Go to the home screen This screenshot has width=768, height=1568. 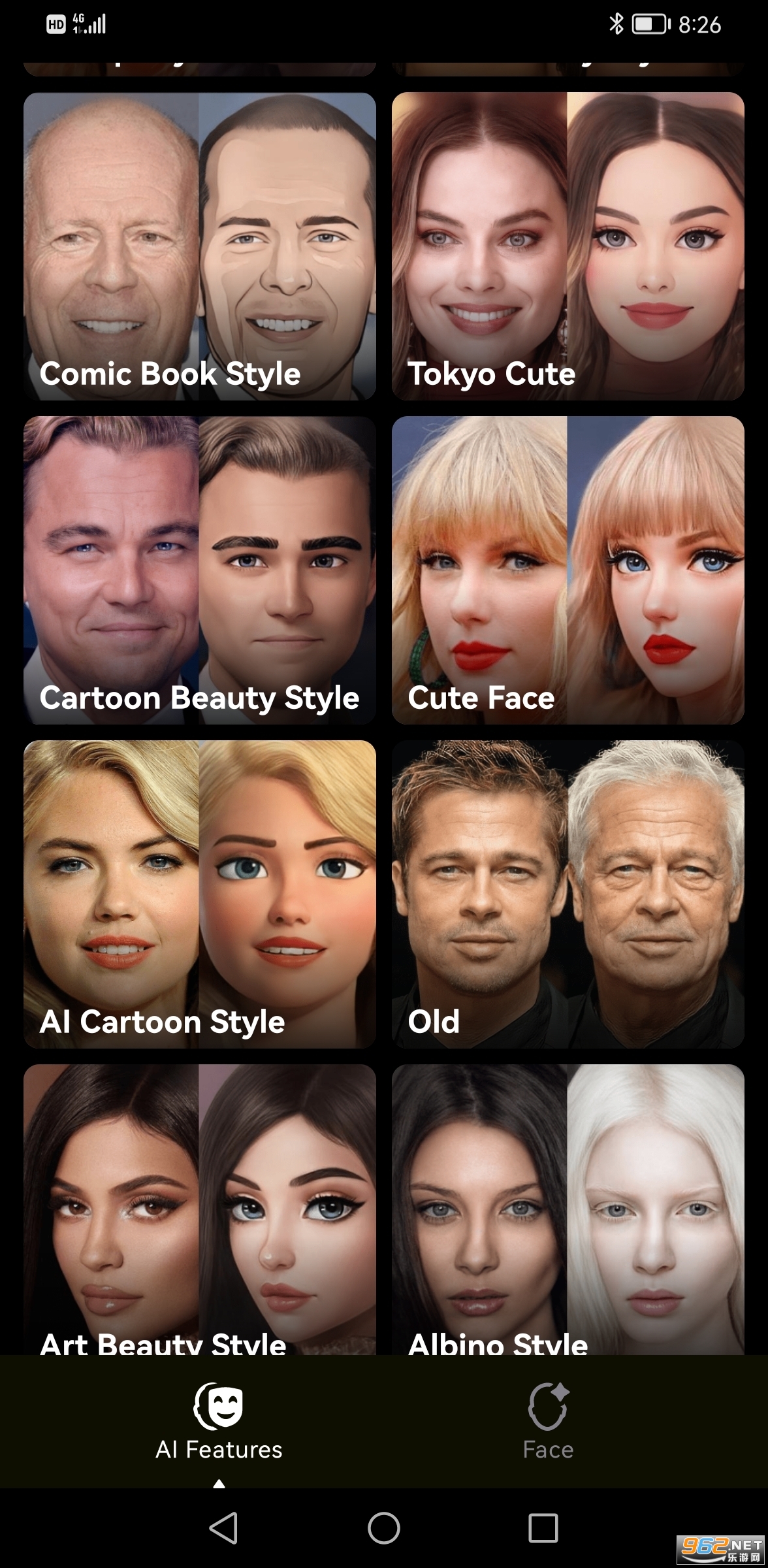click(x=384, y=1528)
